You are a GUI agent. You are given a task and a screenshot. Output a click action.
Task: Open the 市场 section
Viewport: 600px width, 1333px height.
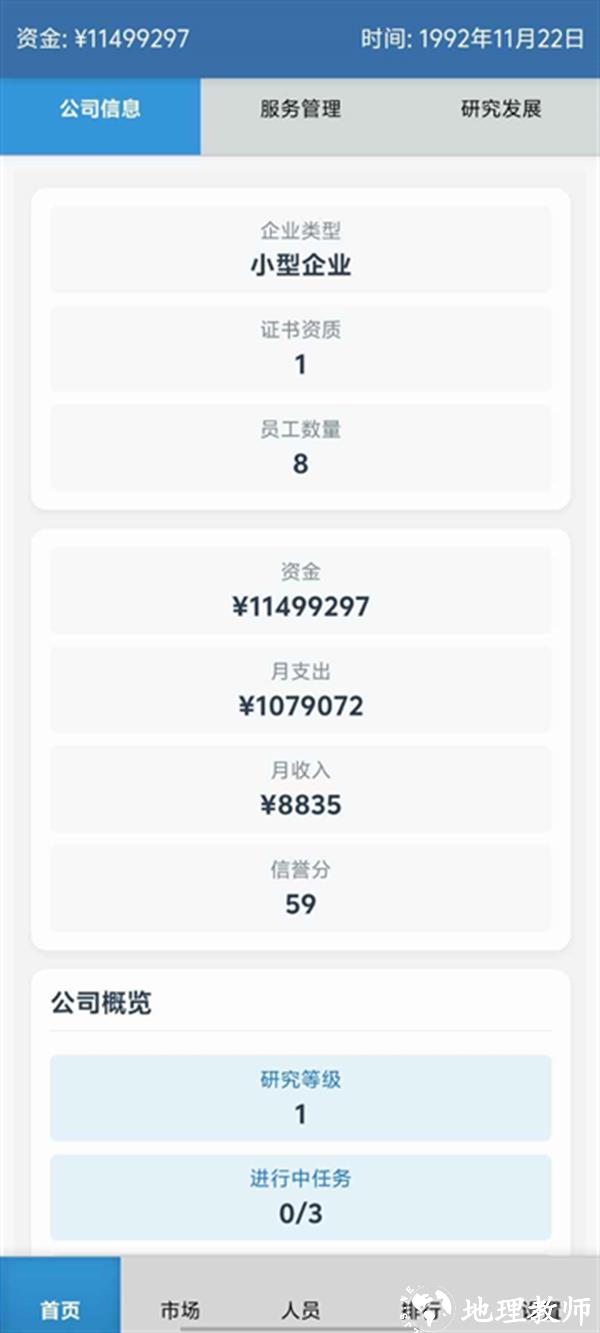[180, 1308]
